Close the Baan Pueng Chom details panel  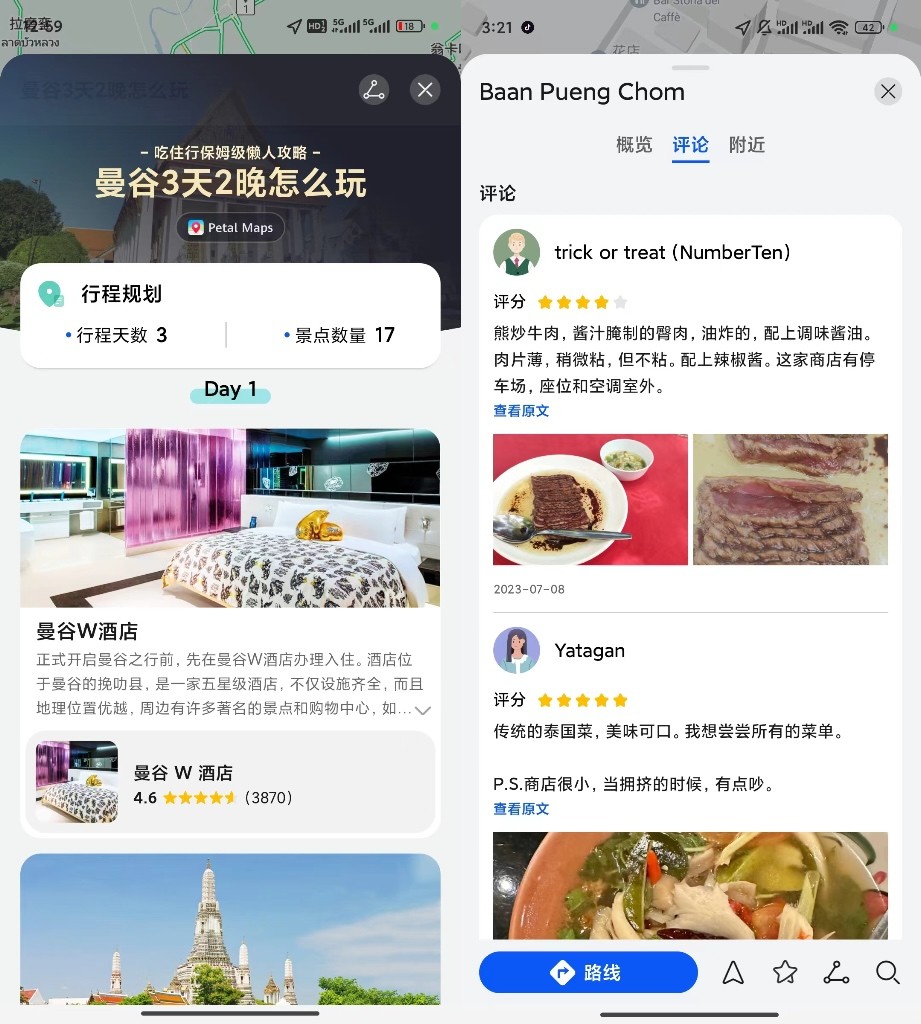[887, 92]
